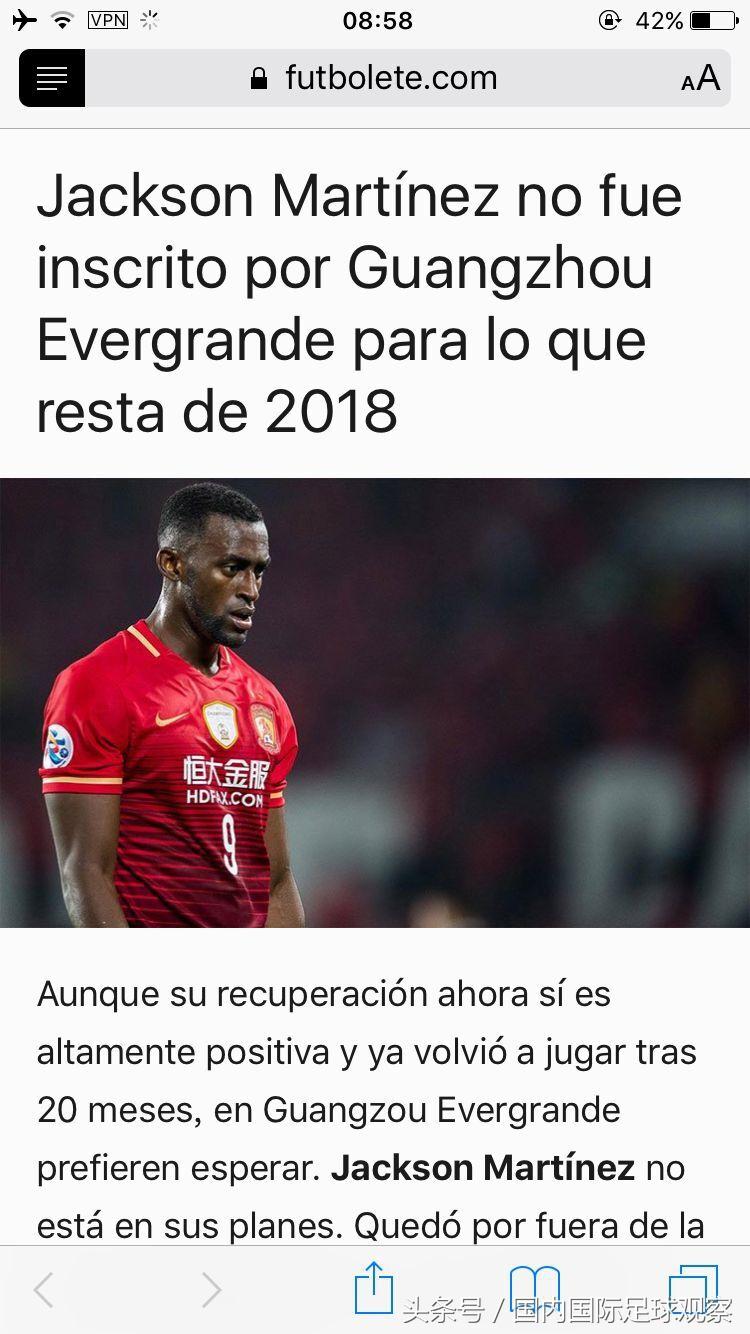Open the Safari bookmarks book icon

[535, 1289]
